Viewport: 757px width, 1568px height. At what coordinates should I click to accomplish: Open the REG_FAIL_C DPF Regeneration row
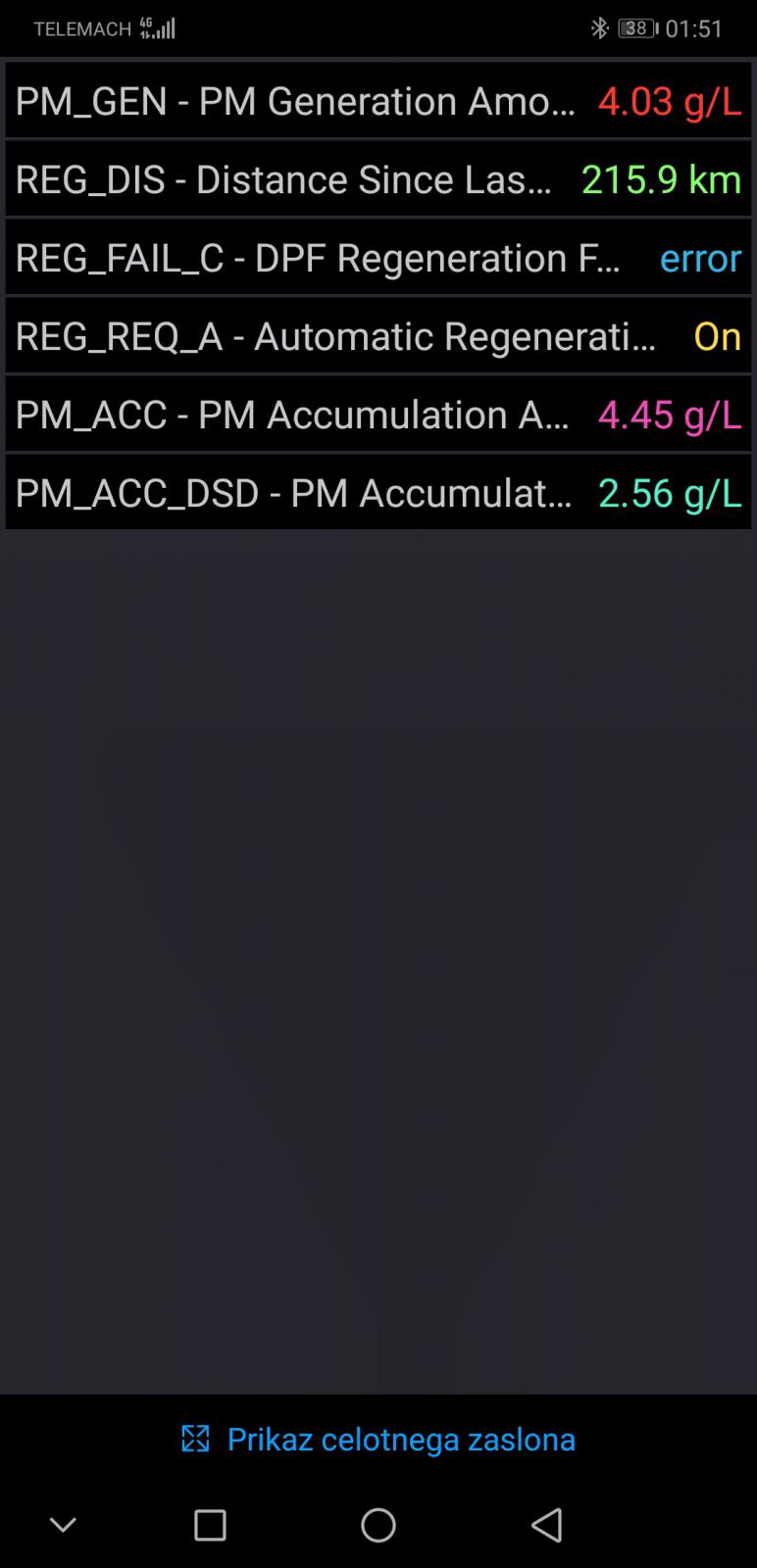(x=378, y=257)
